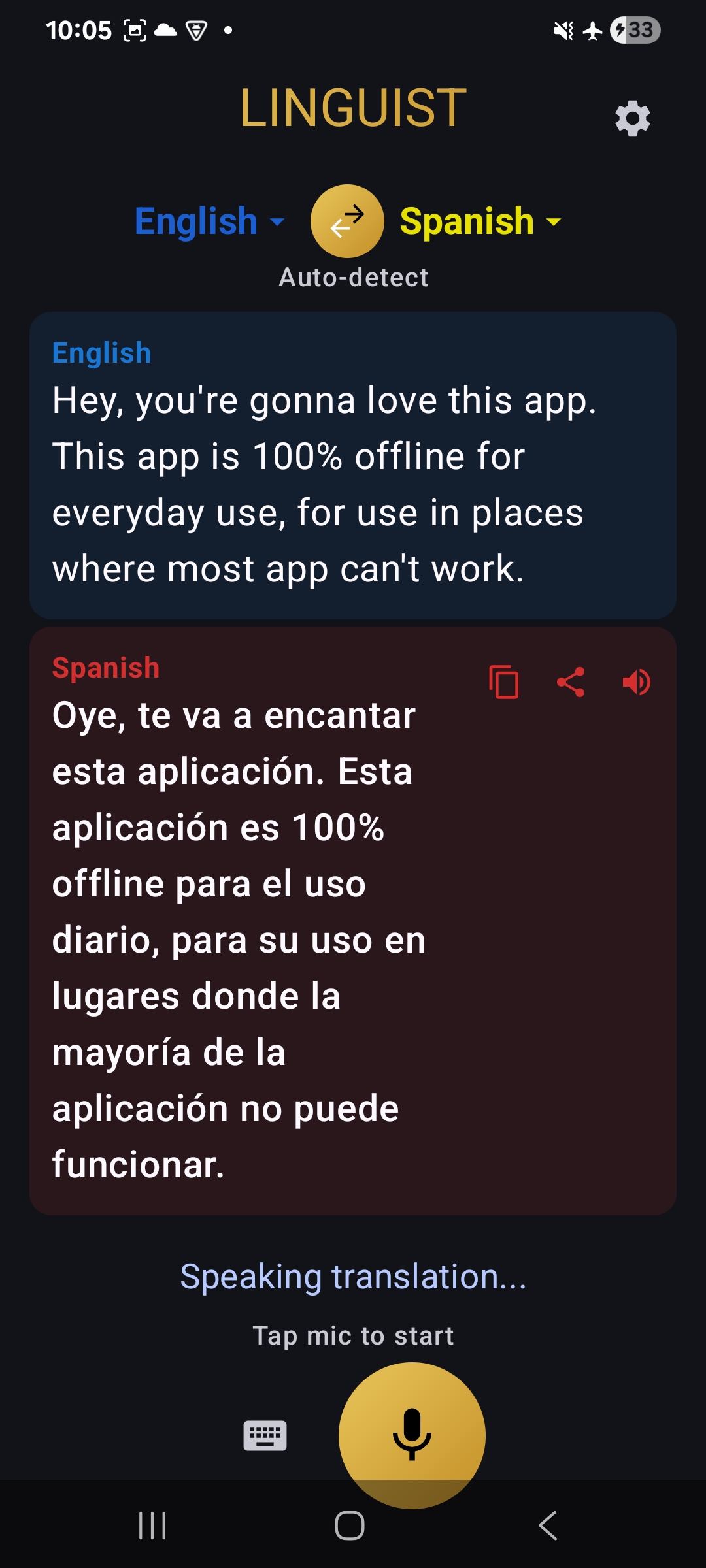Expand the English source language dropdown
This screenshot has width=706, height=1568.
[x=209, y=221]
